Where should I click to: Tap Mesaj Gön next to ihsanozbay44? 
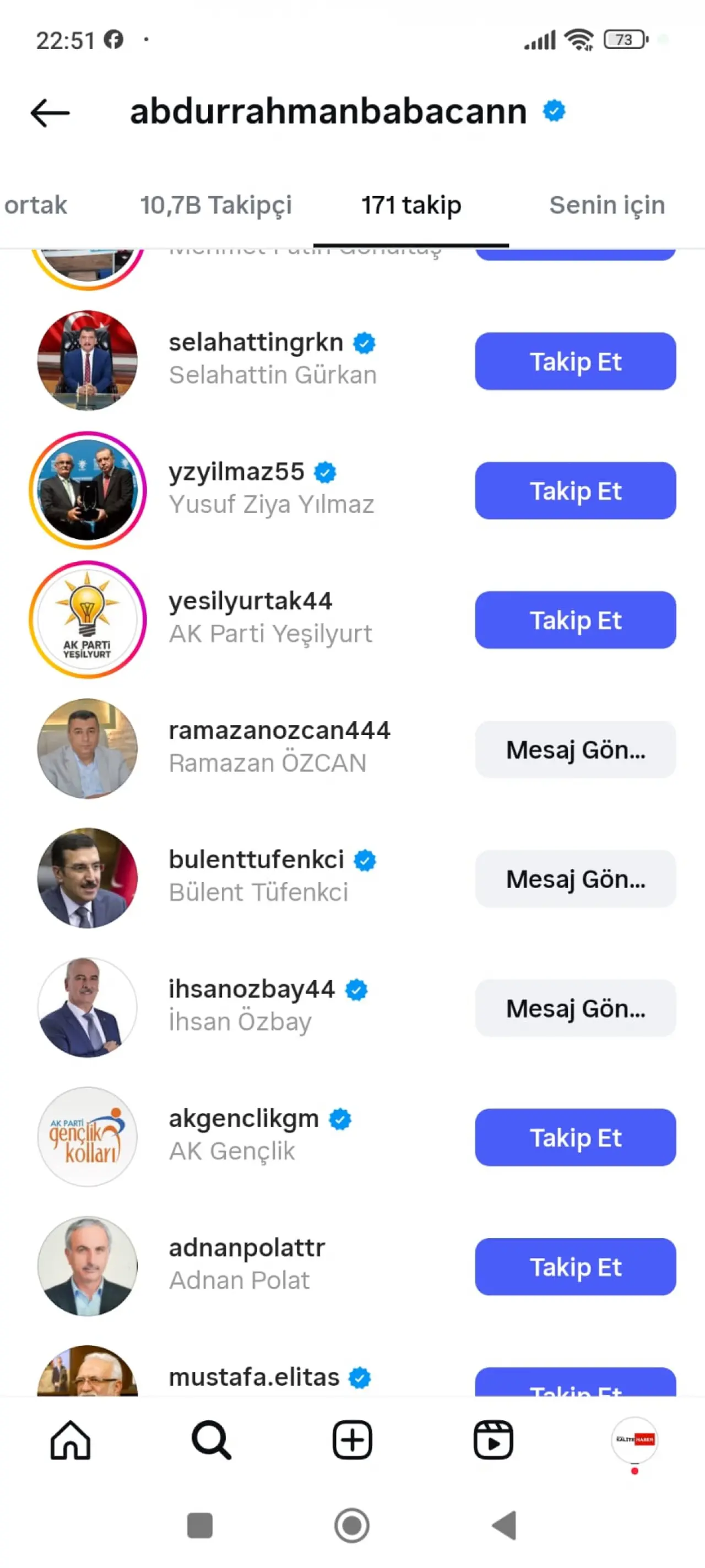[x=575, y=1009]
